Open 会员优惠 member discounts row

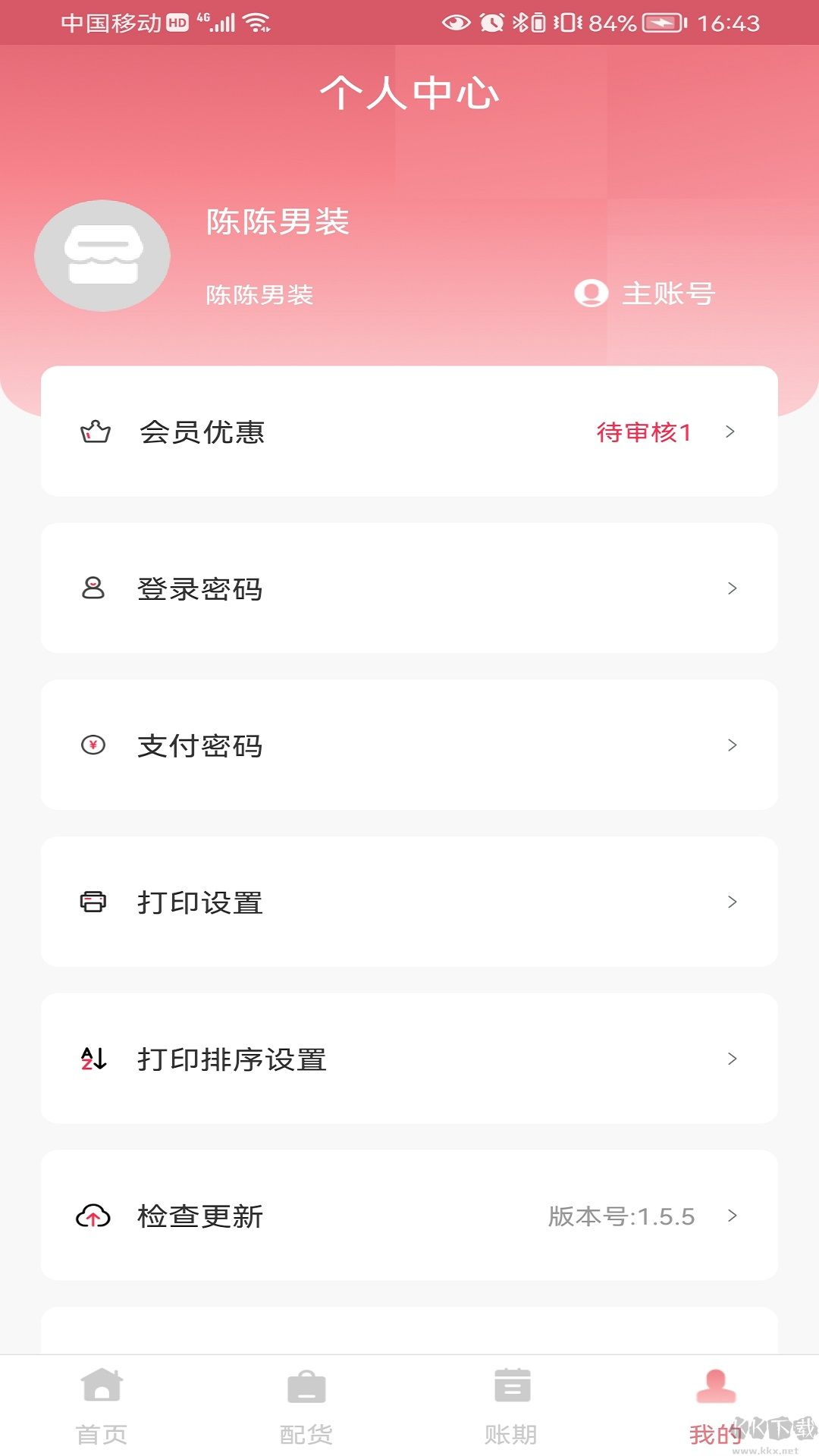[x=409, y=431]
